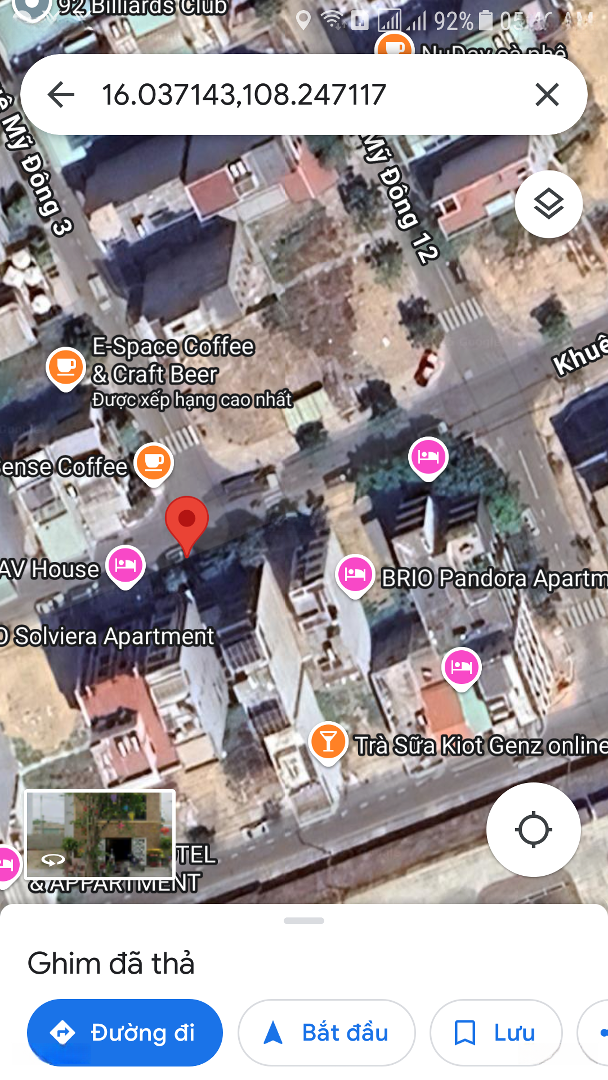
Task: Open the map layers selector
Action: click(548, 204)
